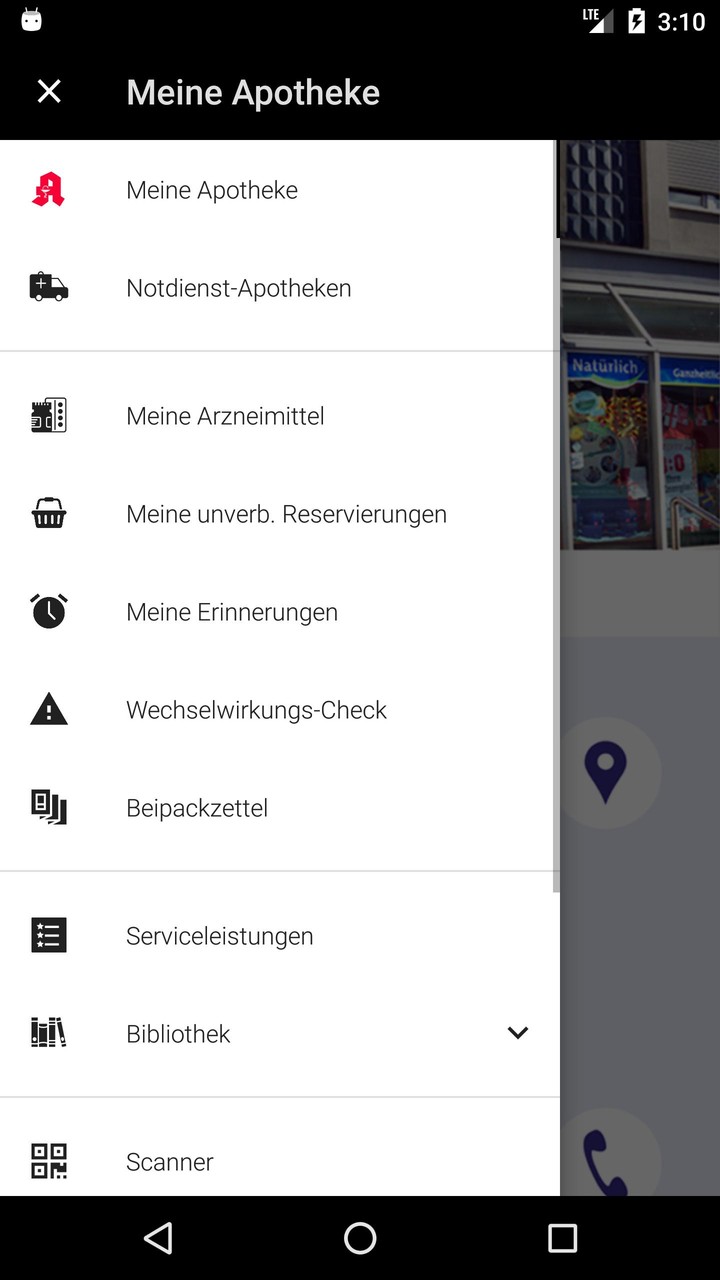This screenshot has height=1280, width=720.
Task: Tap the Android home button
Action: [x=360, y=1238]
